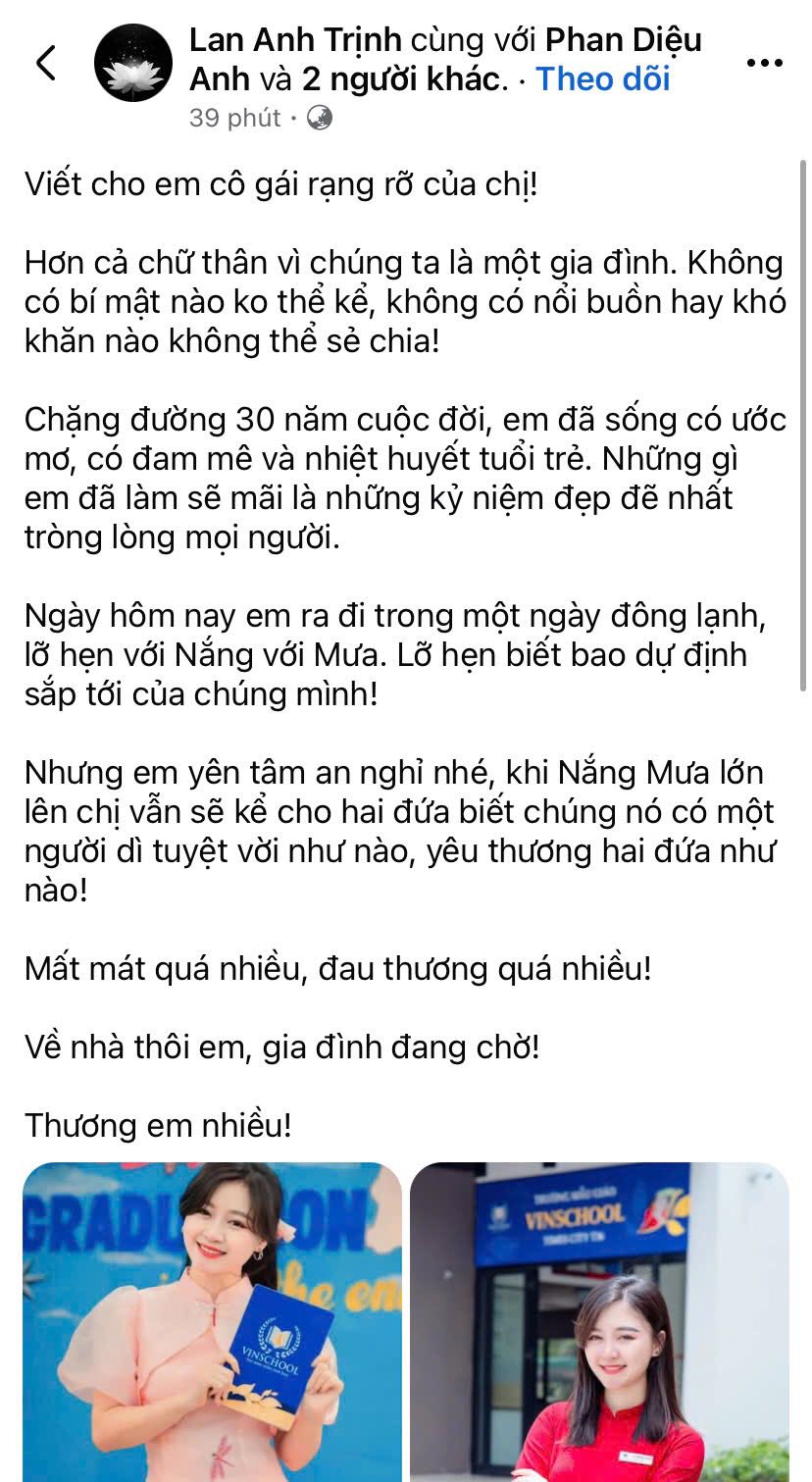Open Lan Anh Trịnh's profile picture

tap(133, 64)
